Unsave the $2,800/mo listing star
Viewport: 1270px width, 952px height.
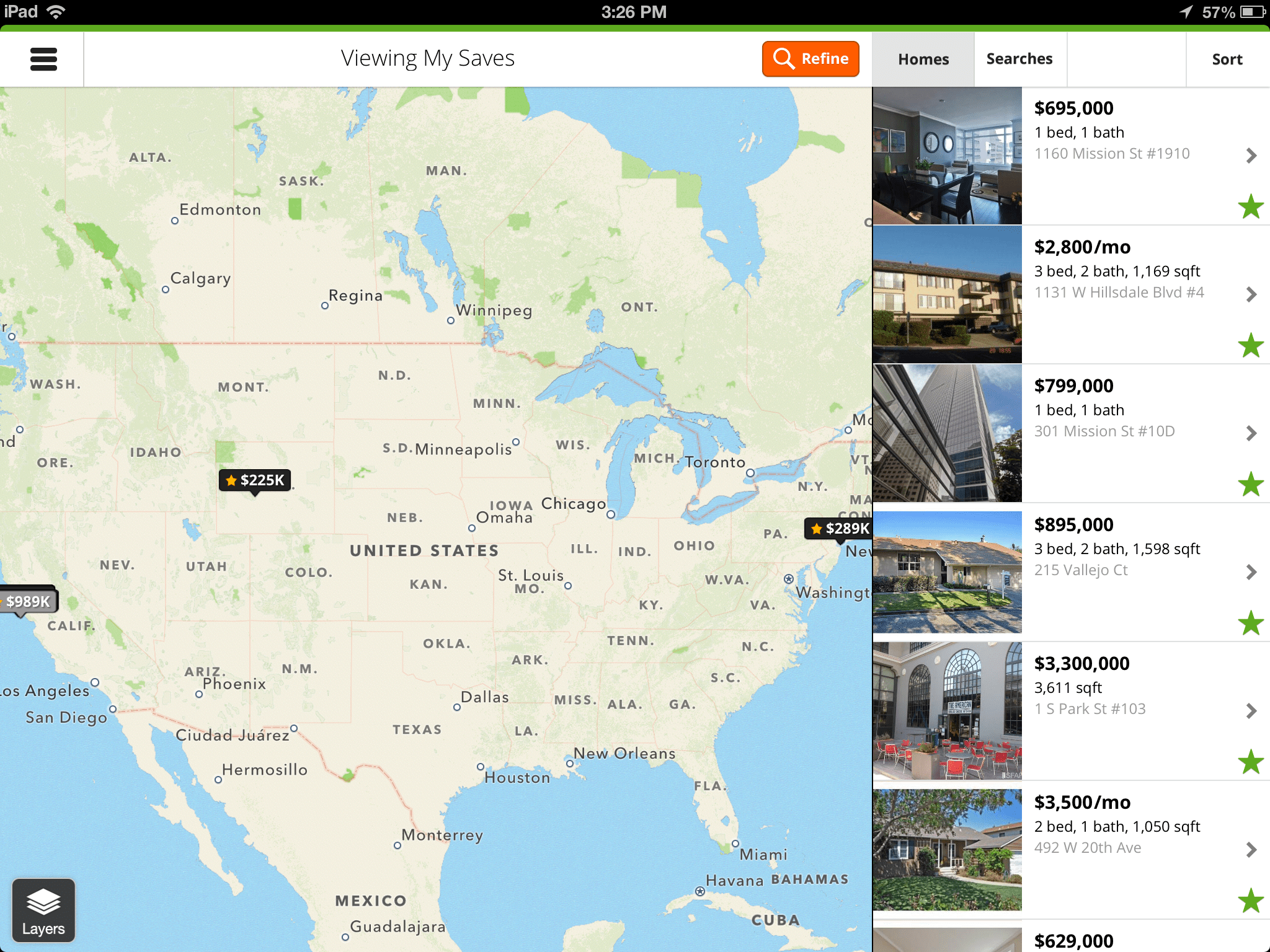point(1251,345)
